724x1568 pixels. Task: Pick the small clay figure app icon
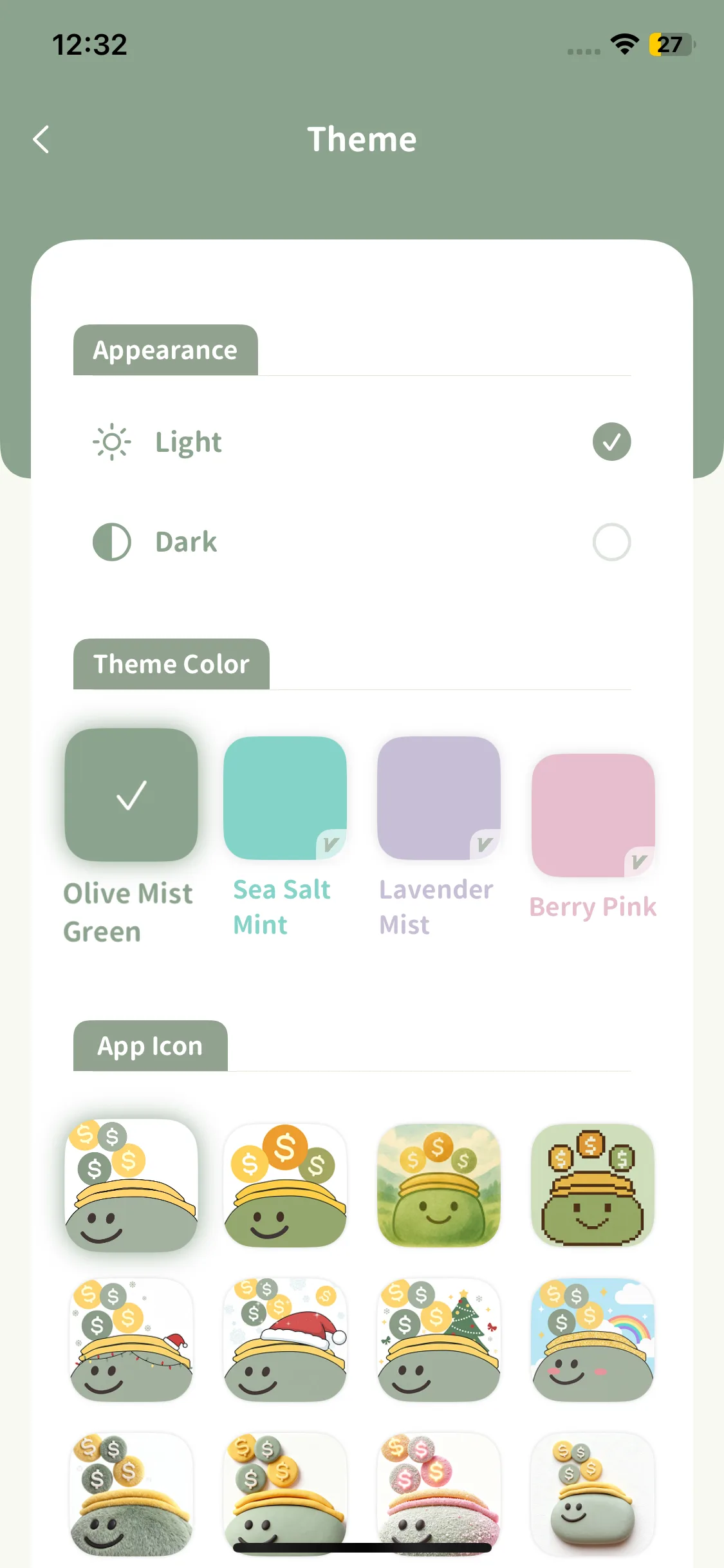tap(593, 1493)
